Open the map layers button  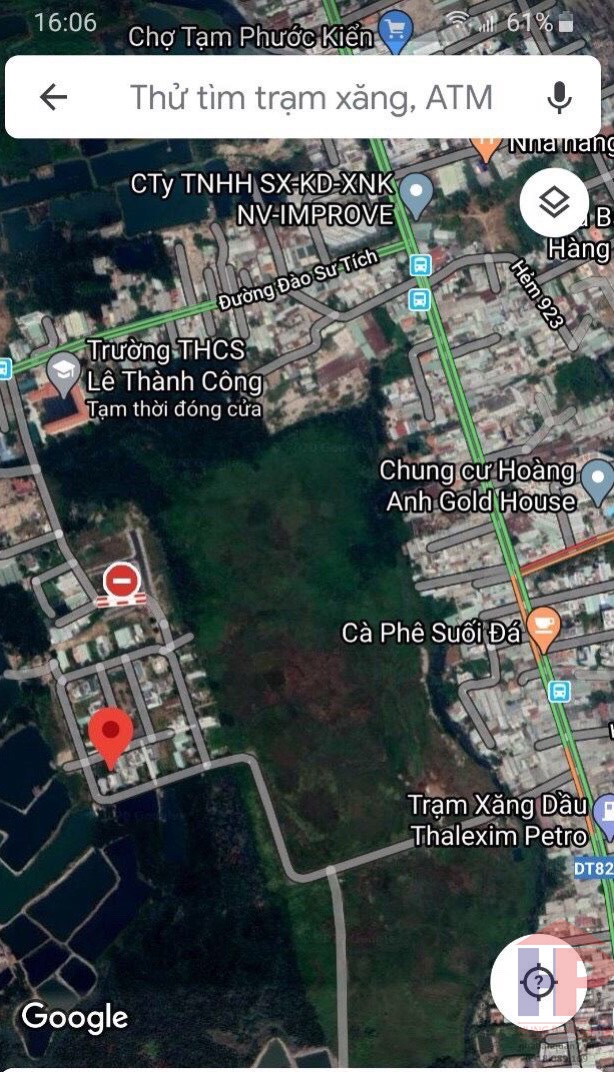[553, 203]
